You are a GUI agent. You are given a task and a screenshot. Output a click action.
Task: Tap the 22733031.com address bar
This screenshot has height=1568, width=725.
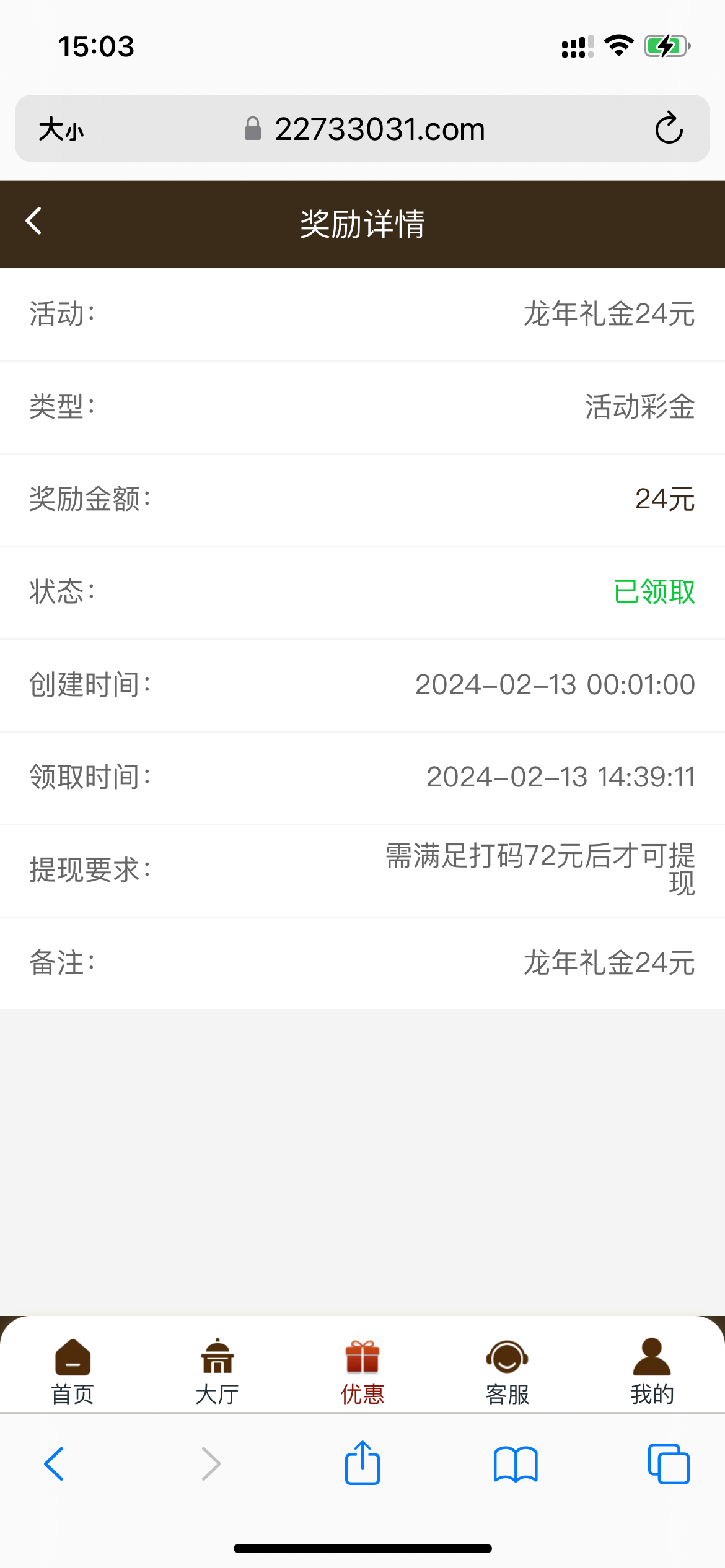378,129
